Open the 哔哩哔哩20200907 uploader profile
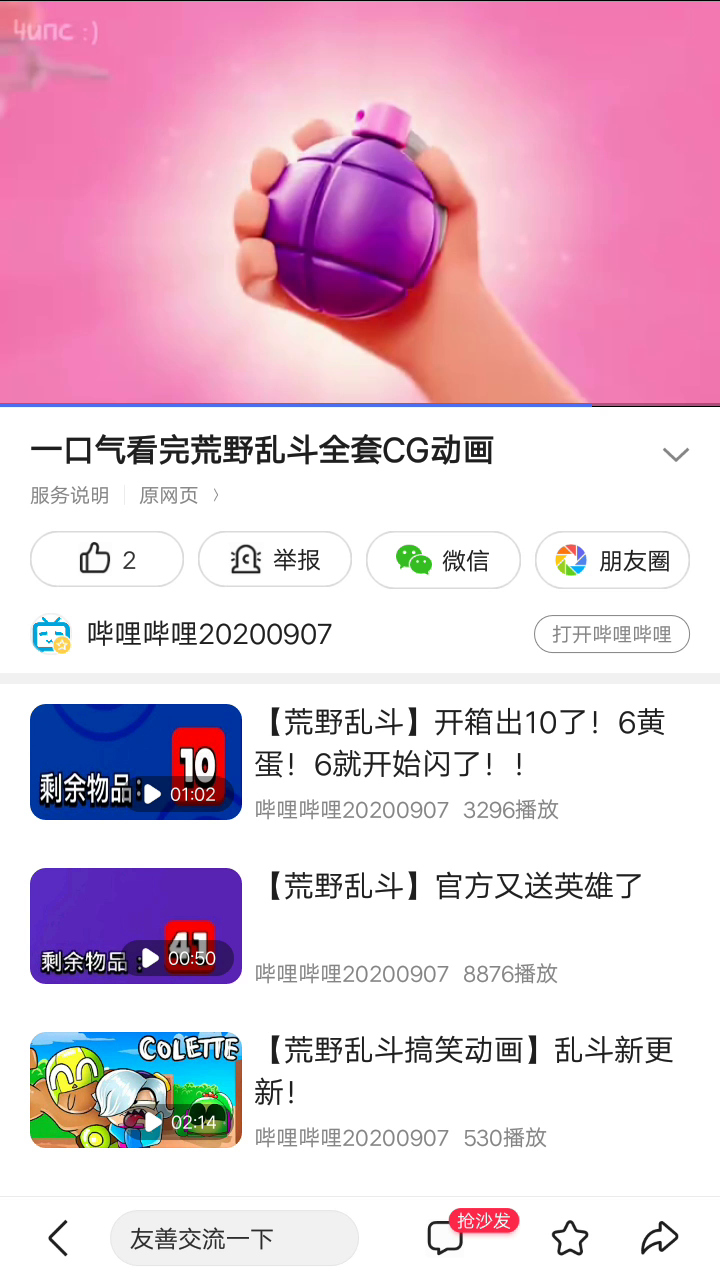Image resolution: width=720 pixels, height=1280 pixels. 208,634
